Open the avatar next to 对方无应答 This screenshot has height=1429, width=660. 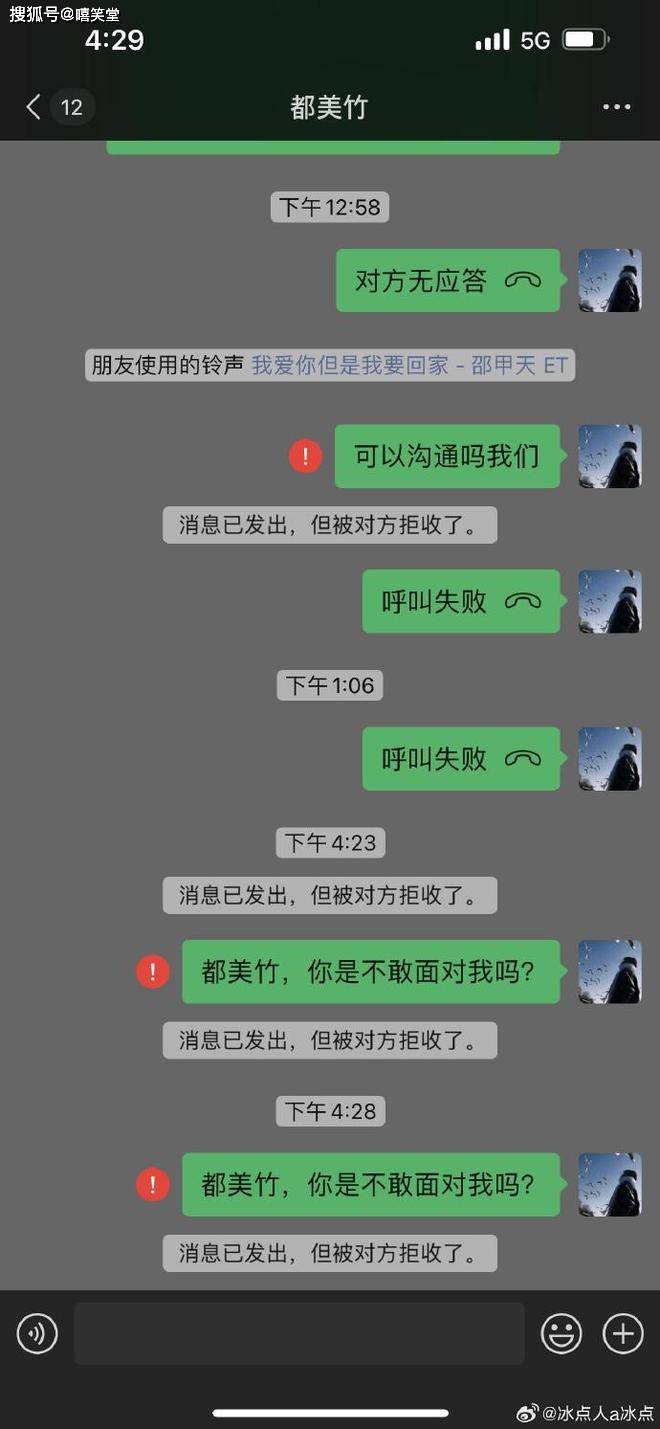click(x=609, y=281)
